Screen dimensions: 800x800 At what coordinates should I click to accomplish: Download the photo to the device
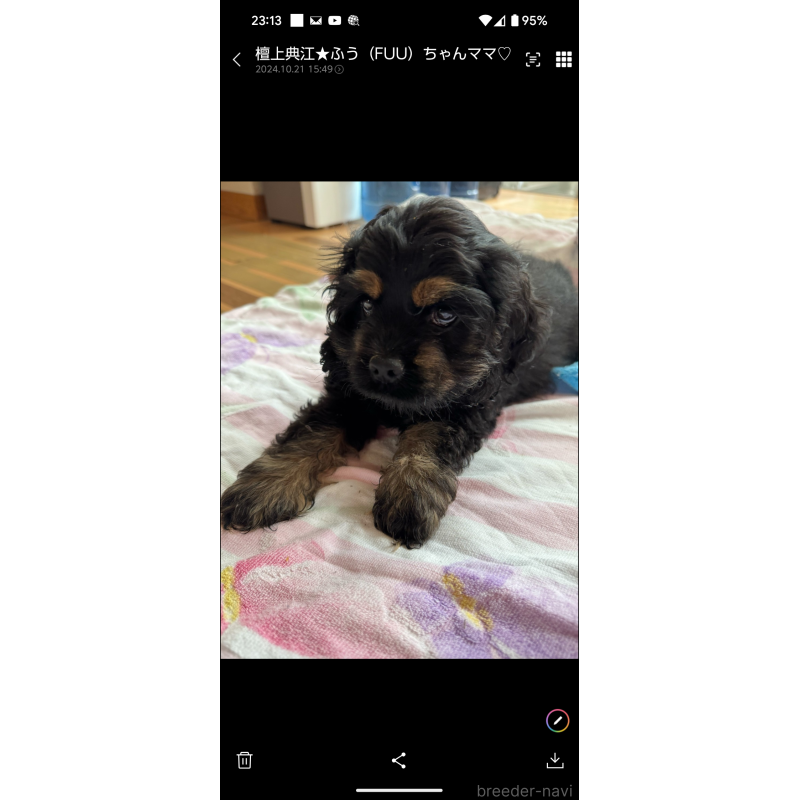pyautogui.click(x=555, y=760)
